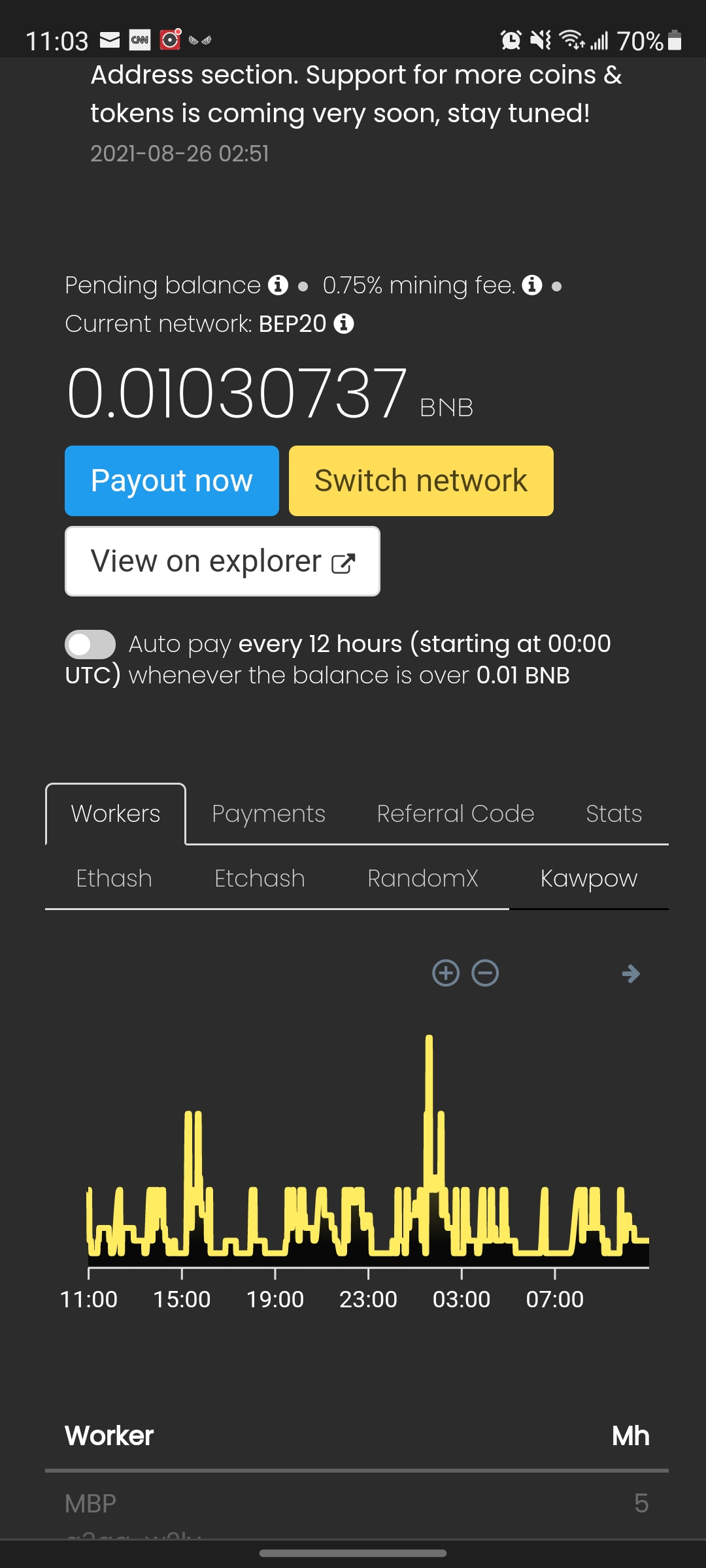
Task: Open the Referral Code tab
Action: click(x=456, y=813)
